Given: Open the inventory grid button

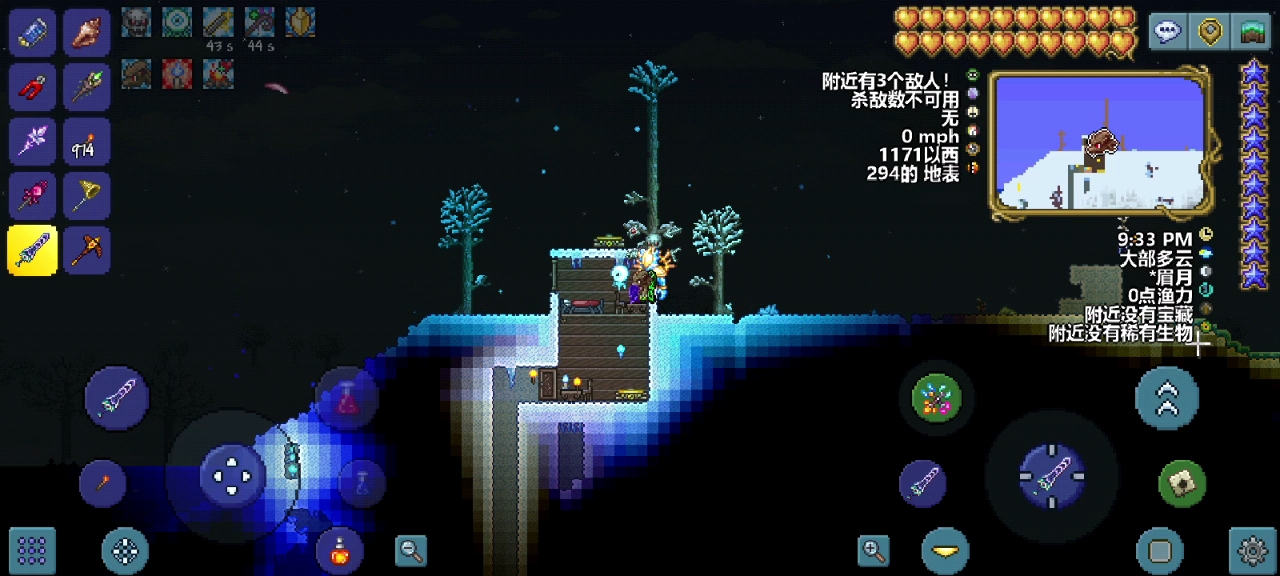Looking at the screenshot, I should [32, 550].
